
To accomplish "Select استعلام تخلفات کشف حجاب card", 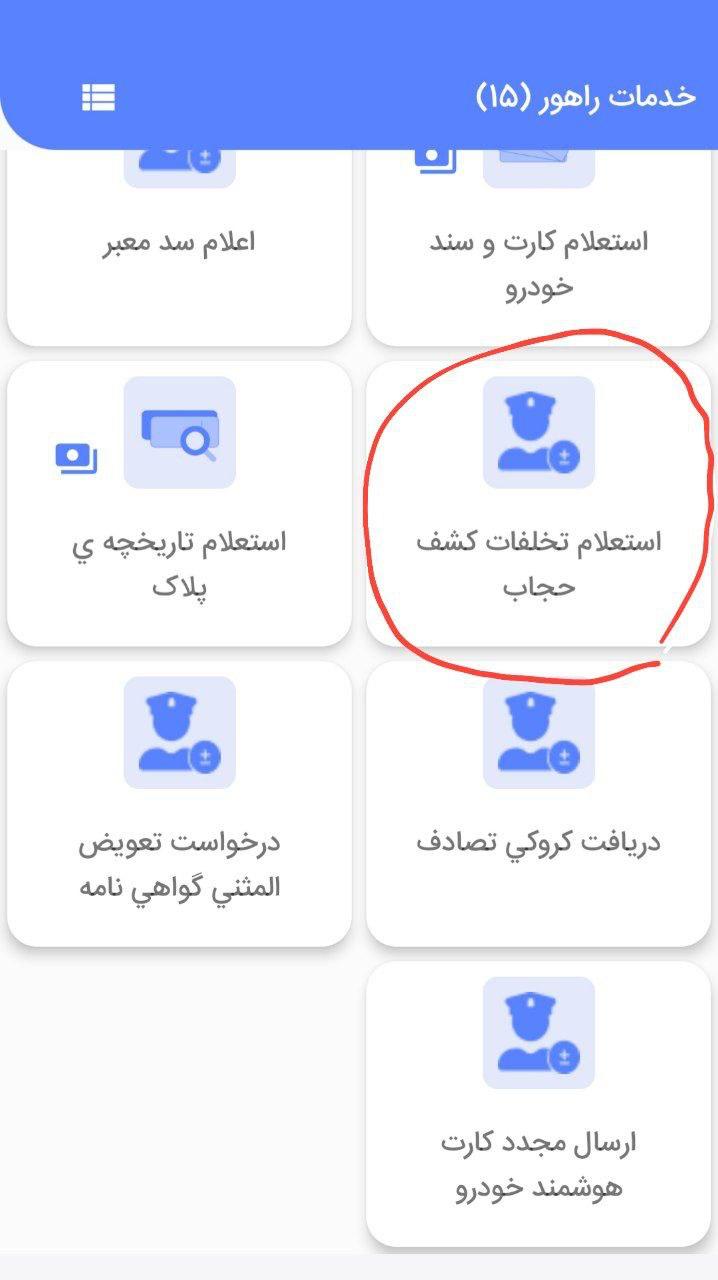I will pyautogui.click(x=538, y=504).
